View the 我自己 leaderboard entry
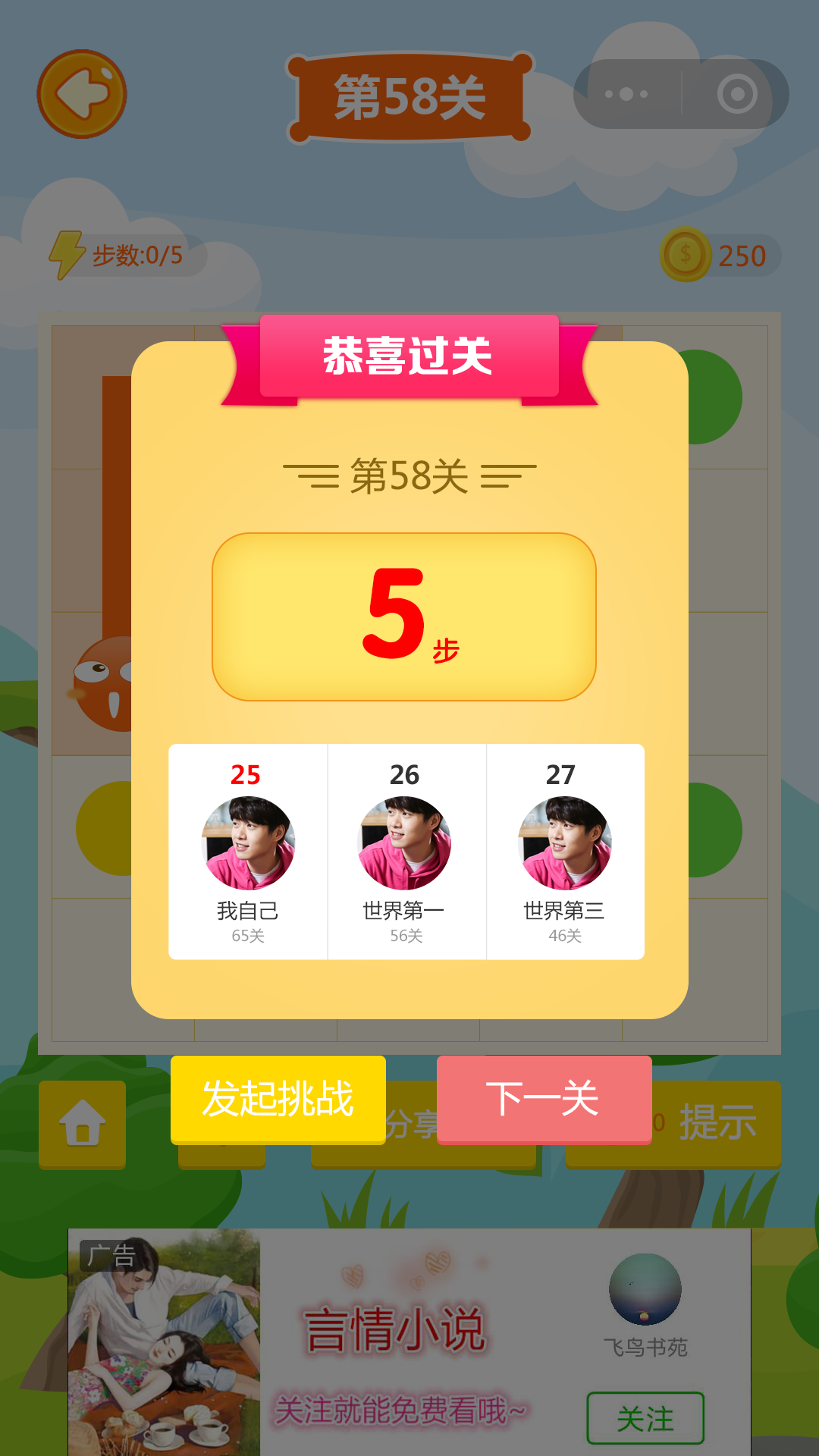The image size is (819, 1456). coord(248,852)
